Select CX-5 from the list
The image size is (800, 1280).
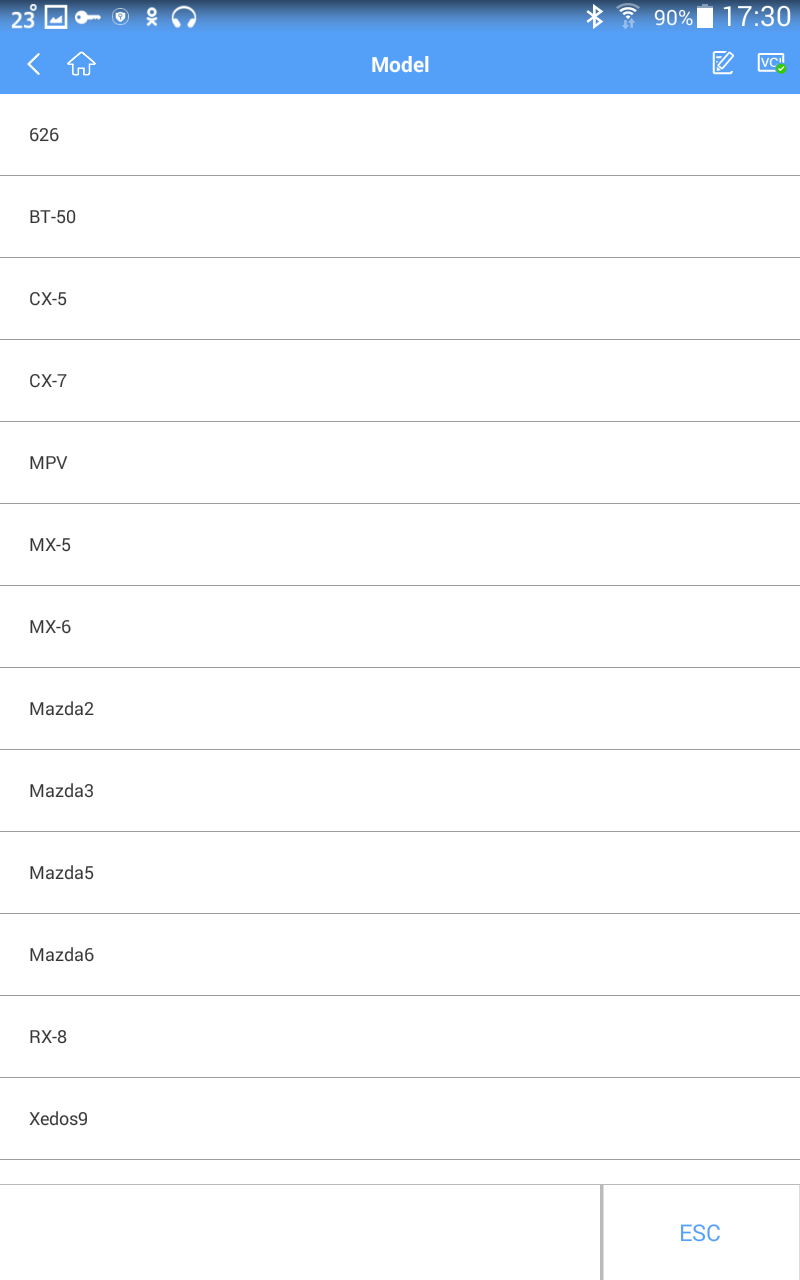(x=400, y=299)
